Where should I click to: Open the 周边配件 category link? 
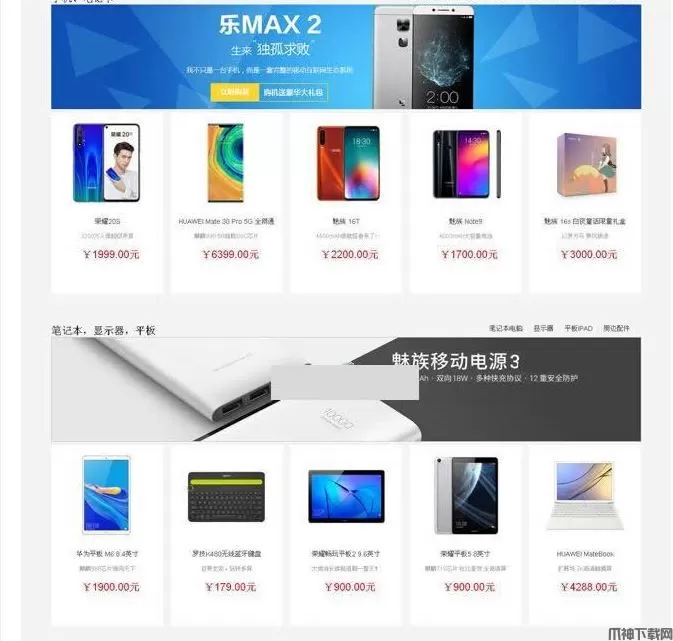616,328
